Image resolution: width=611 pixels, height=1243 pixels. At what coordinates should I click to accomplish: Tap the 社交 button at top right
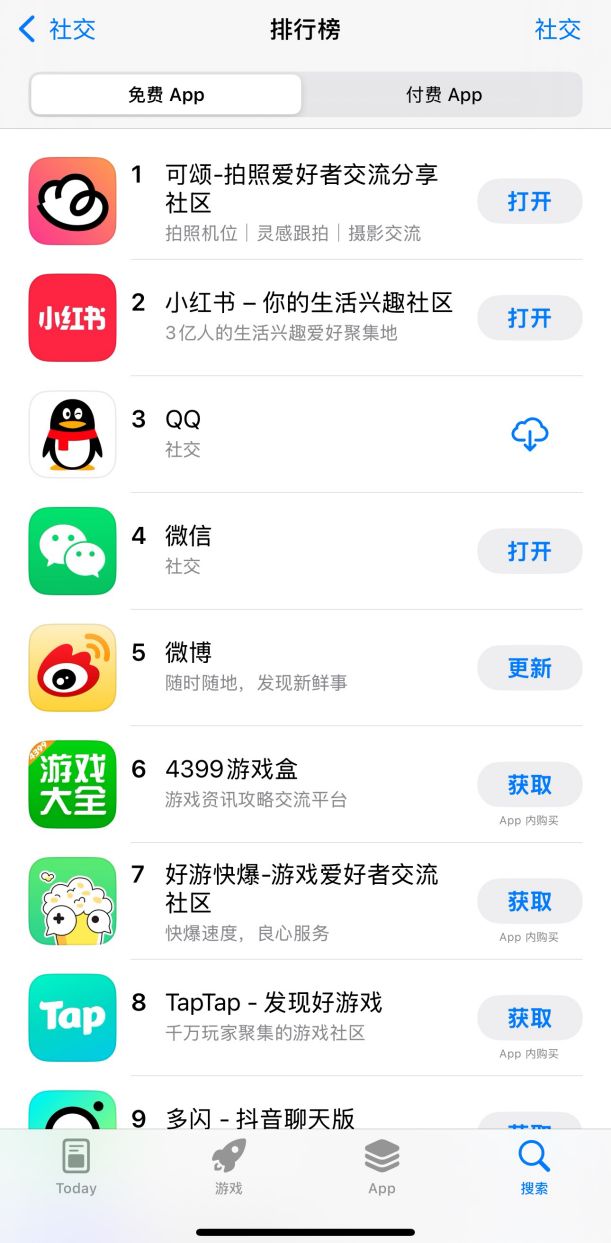557,29
